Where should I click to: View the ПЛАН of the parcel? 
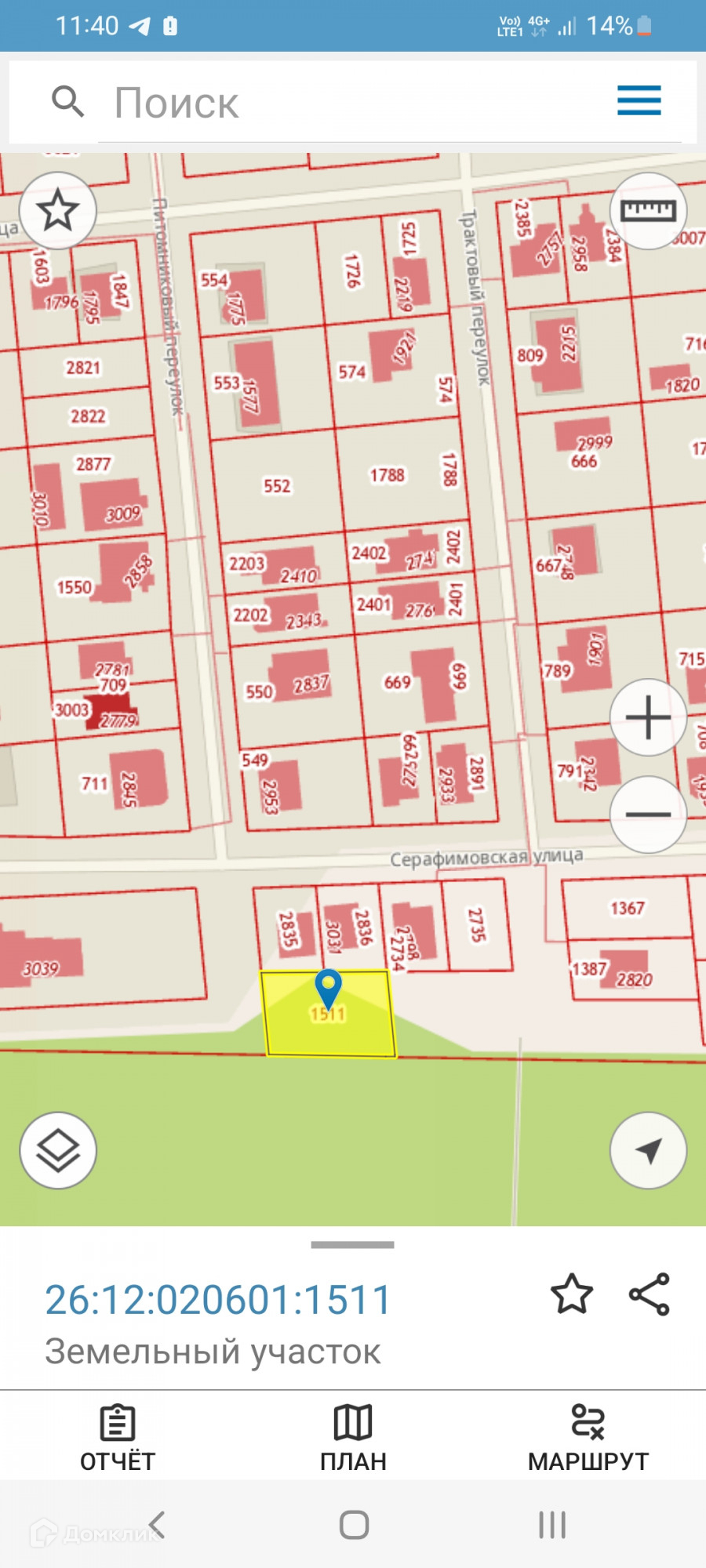point(353,1438)
